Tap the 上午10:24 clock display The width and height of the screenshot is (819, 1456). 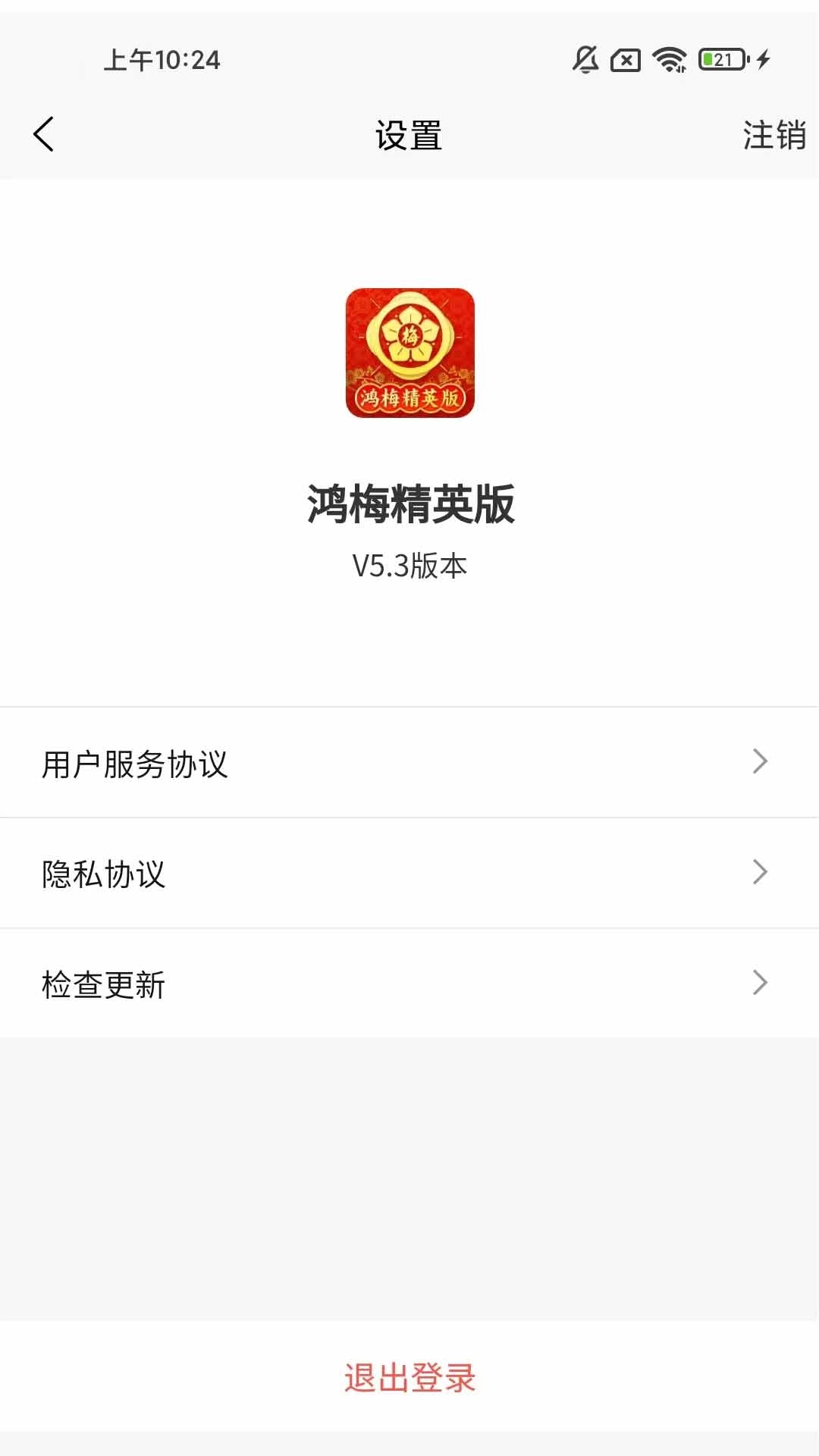(162, 61)
